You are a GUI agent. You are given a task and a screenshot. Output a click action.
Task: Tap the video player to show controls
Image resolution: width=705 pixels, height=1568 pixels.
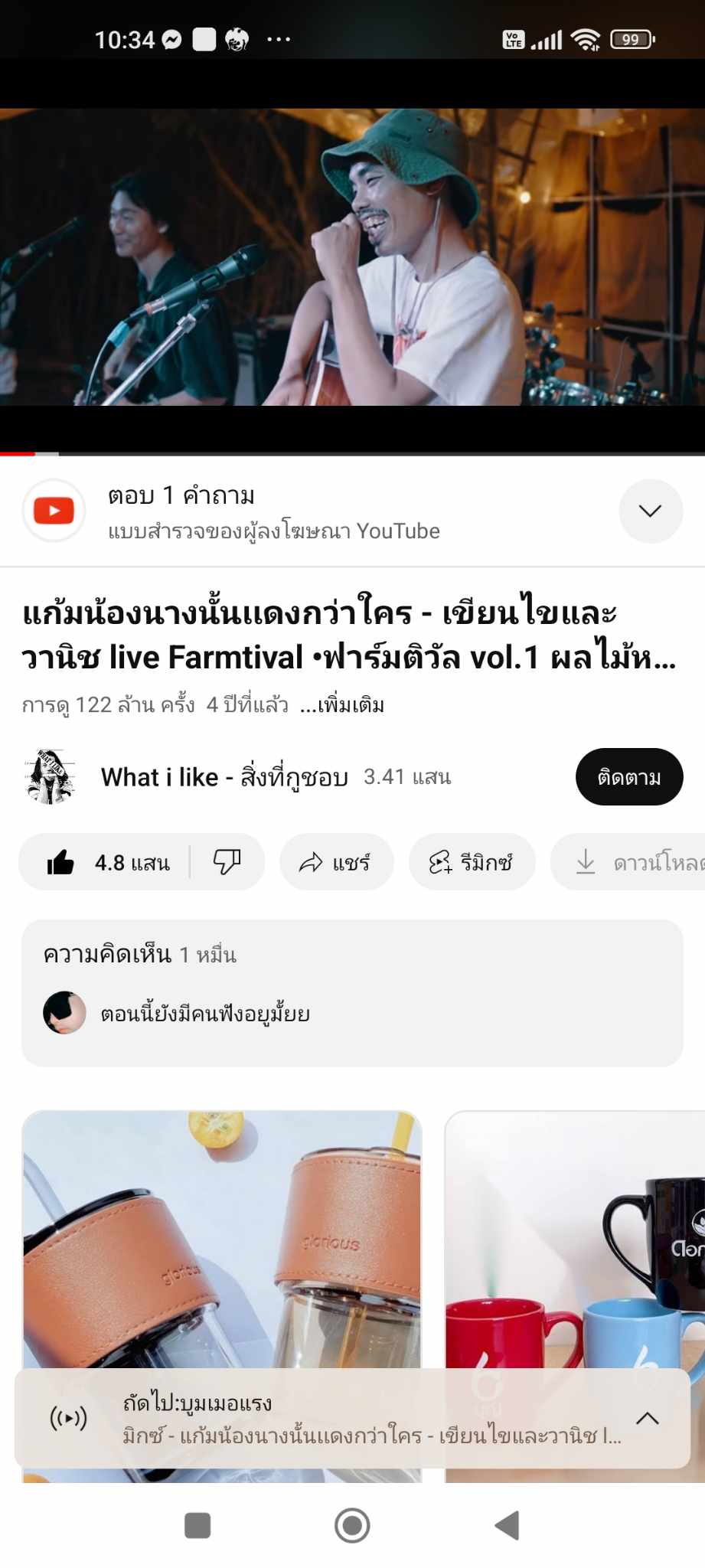pyautogui.click(x=352, y=256)
